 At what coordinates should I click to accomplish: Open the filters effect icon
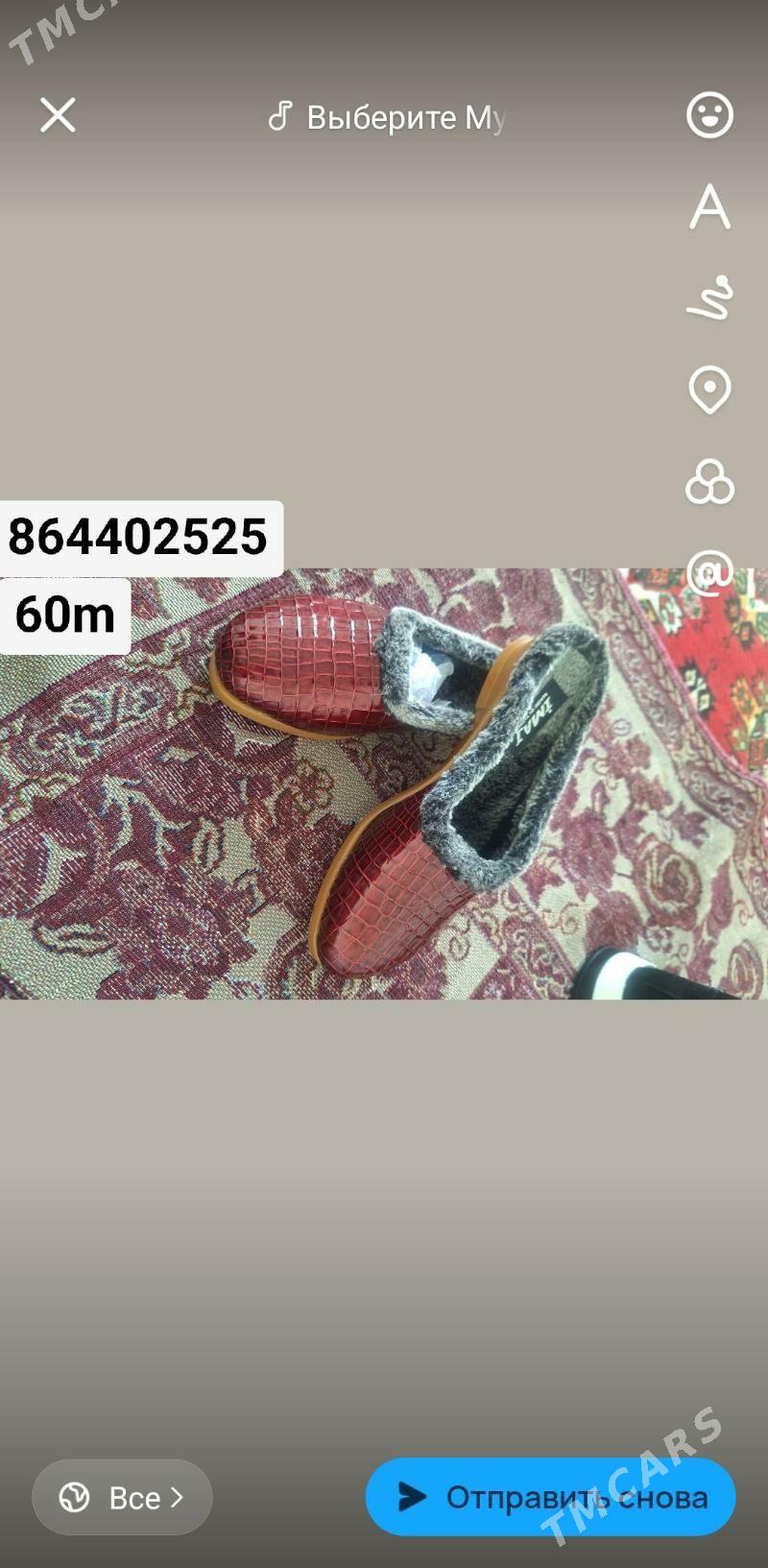pyautogui.click(x=709, y=481)
